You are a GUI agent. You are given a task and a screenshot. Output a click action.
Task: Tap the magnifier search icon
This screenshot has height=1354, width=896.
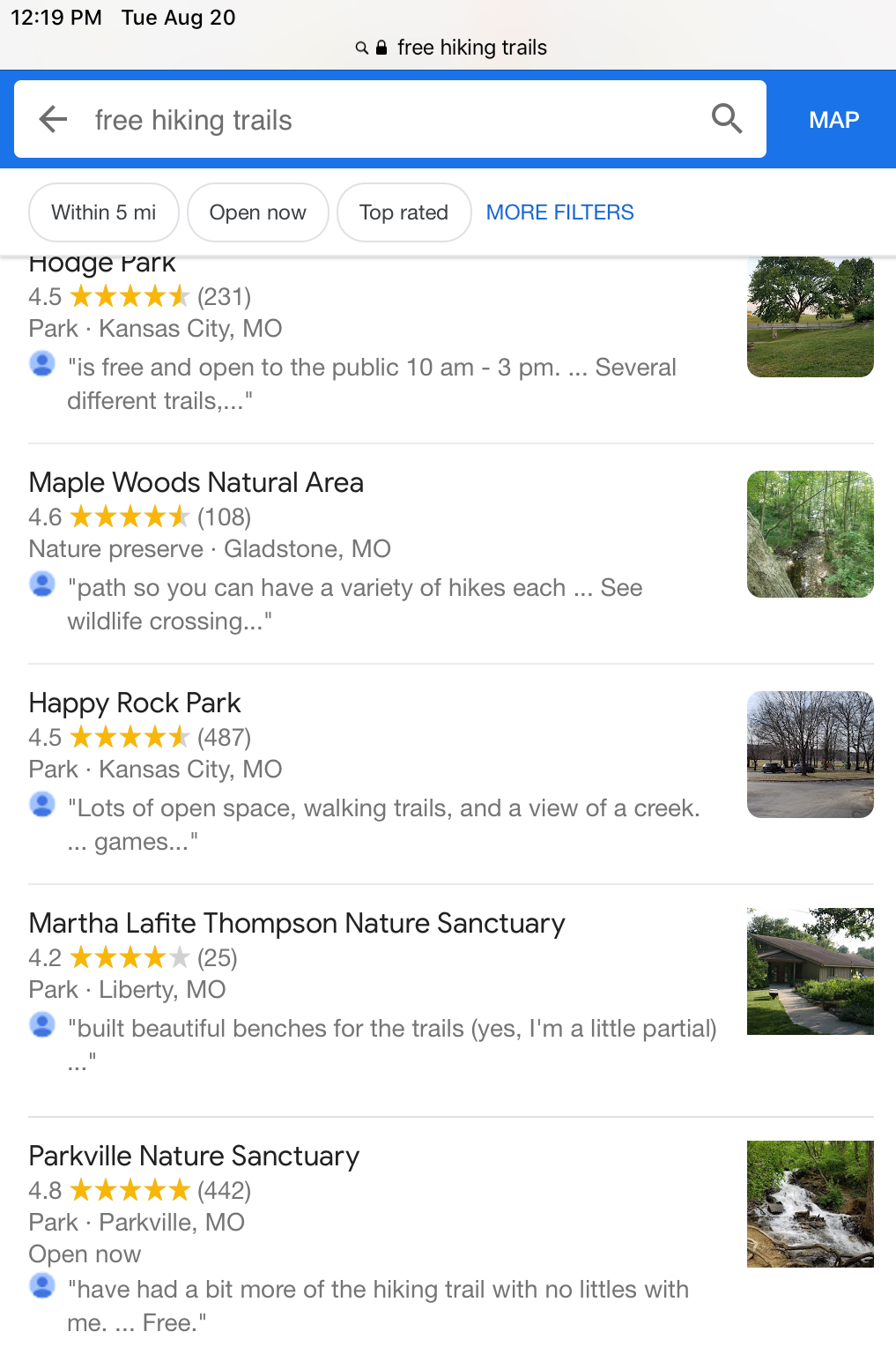click(x=727, y=118)
